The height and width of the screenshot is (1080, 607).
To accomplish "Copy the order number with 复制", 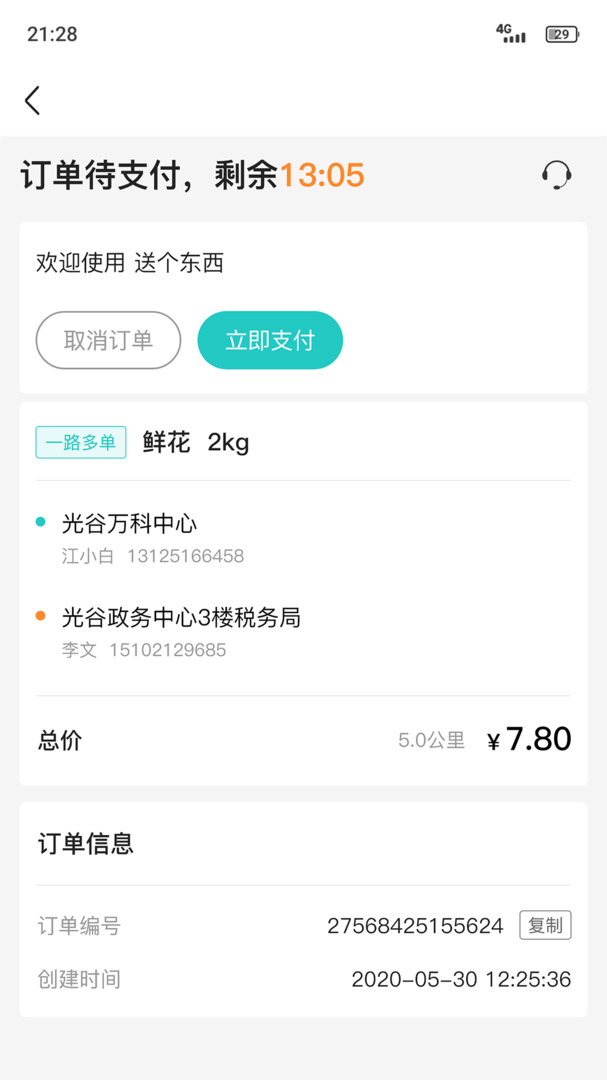I will 545,926.
